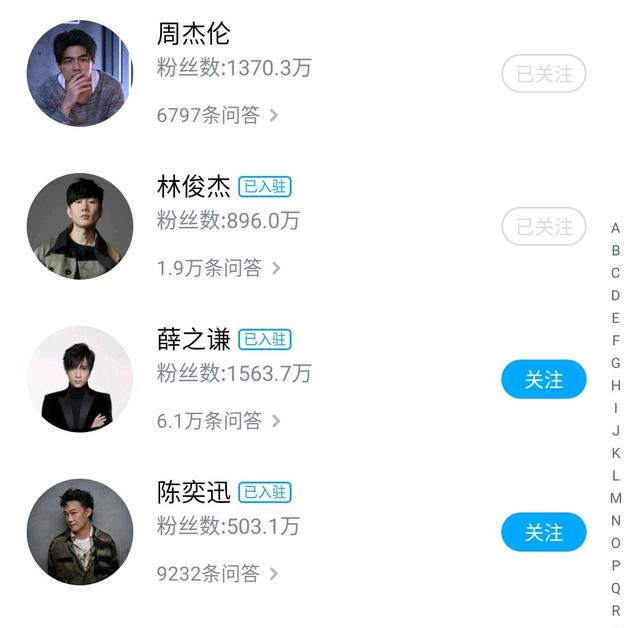
Task: Open 林俊杰's 1.9万条问答 link
Action: (x=218, y=268)
